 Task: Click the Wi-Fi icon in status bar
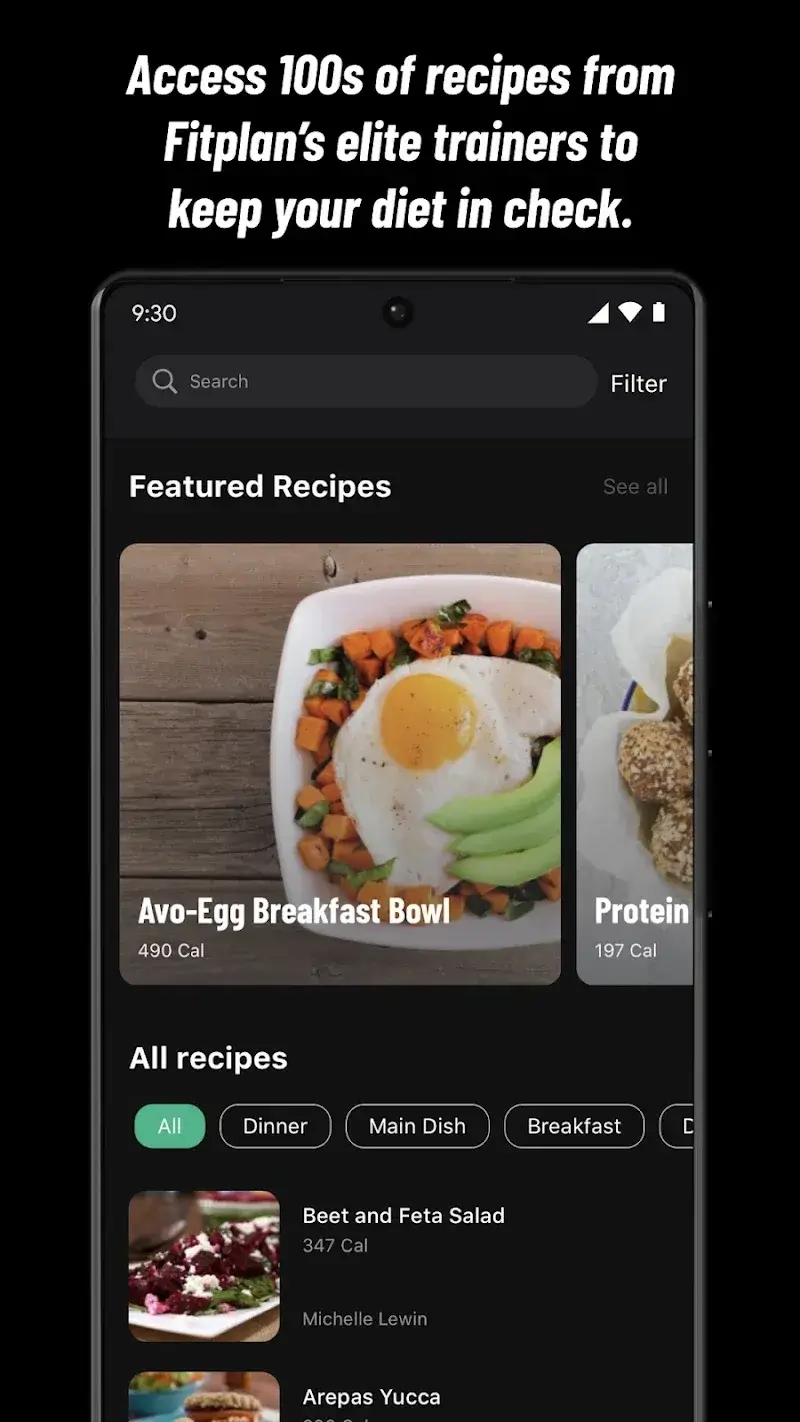click(629, 313)
